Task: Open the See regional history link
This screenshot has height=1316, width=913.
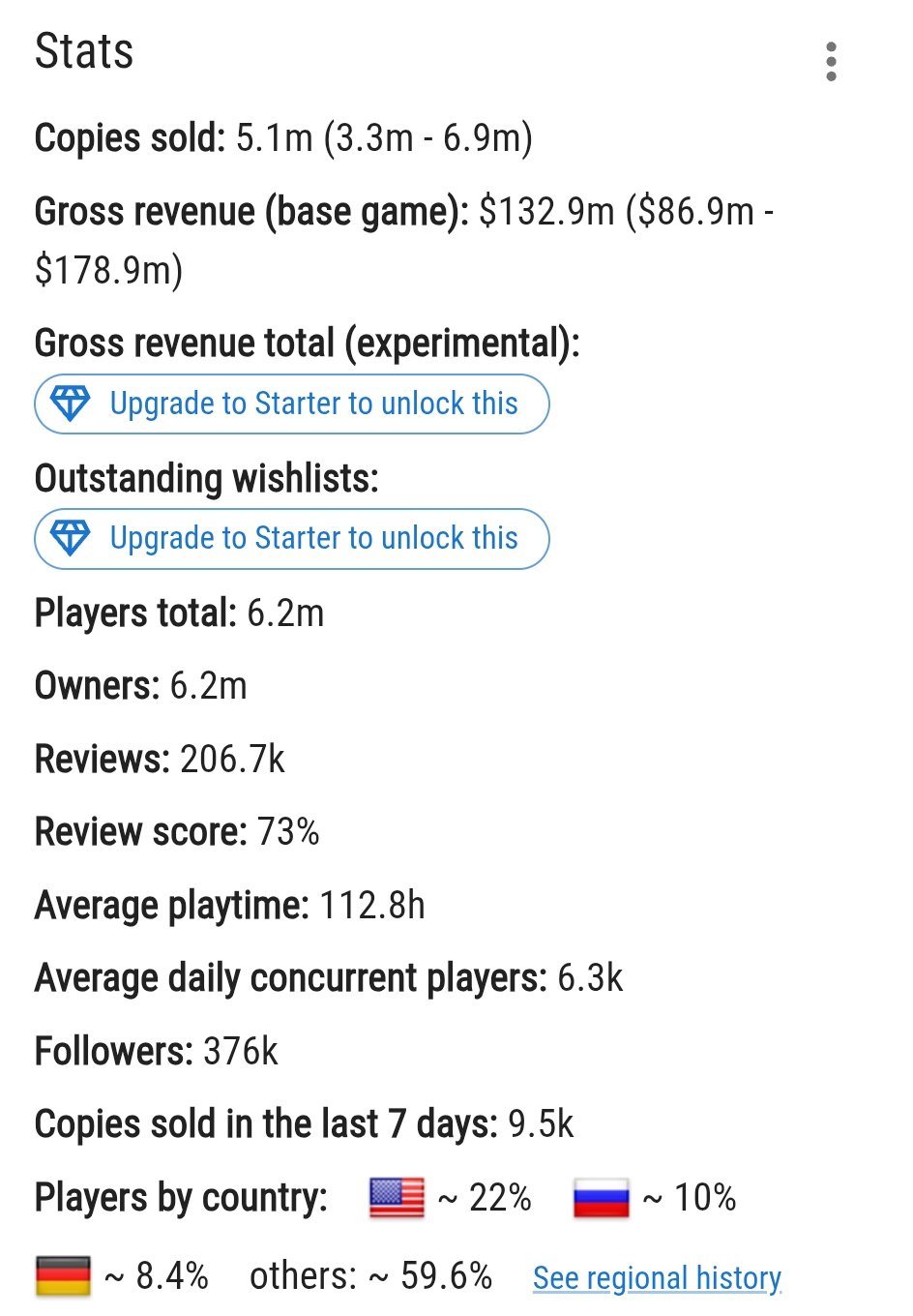Action: [657, 1277]
